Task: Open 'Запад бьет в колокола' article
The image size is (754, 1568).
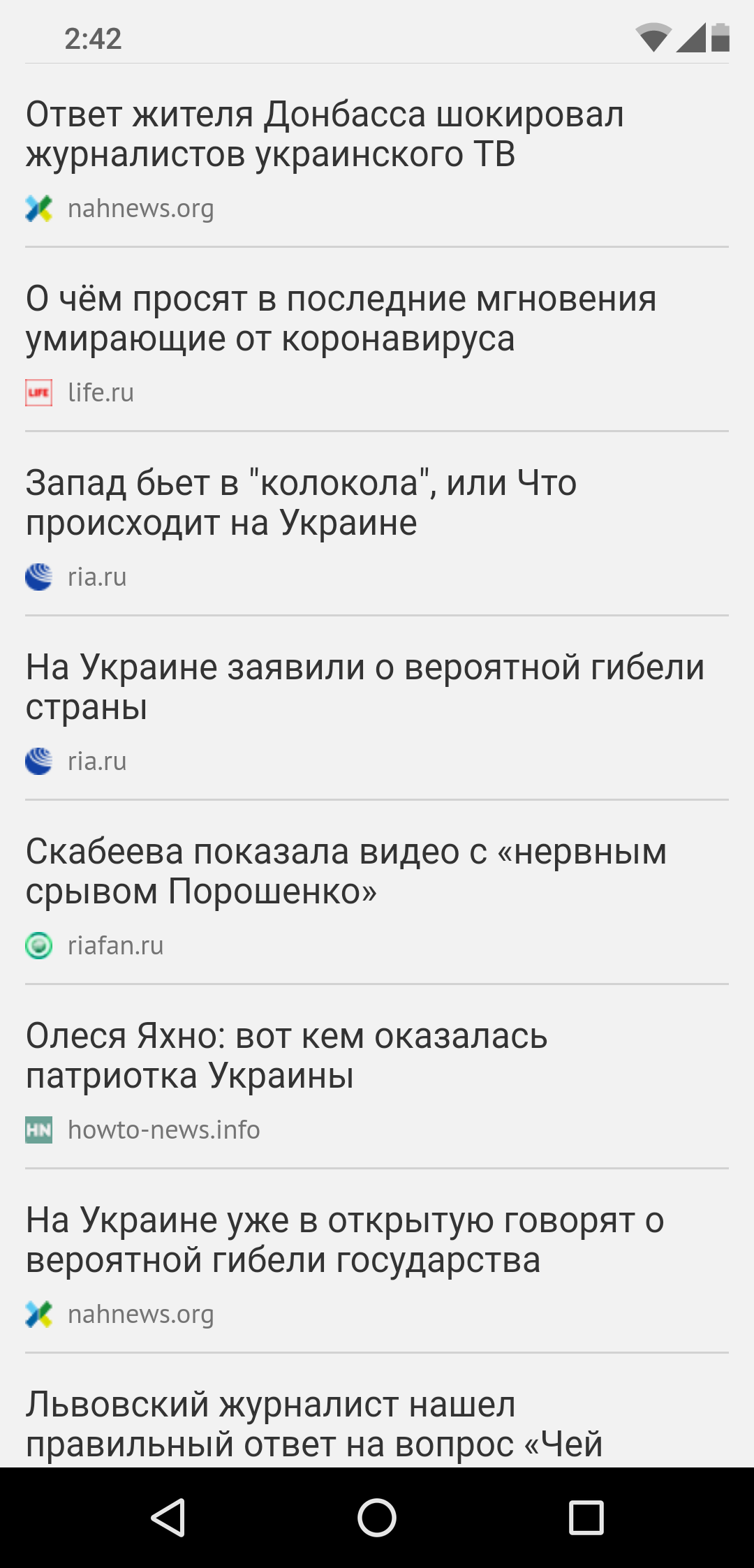Action: pos(302,503)
